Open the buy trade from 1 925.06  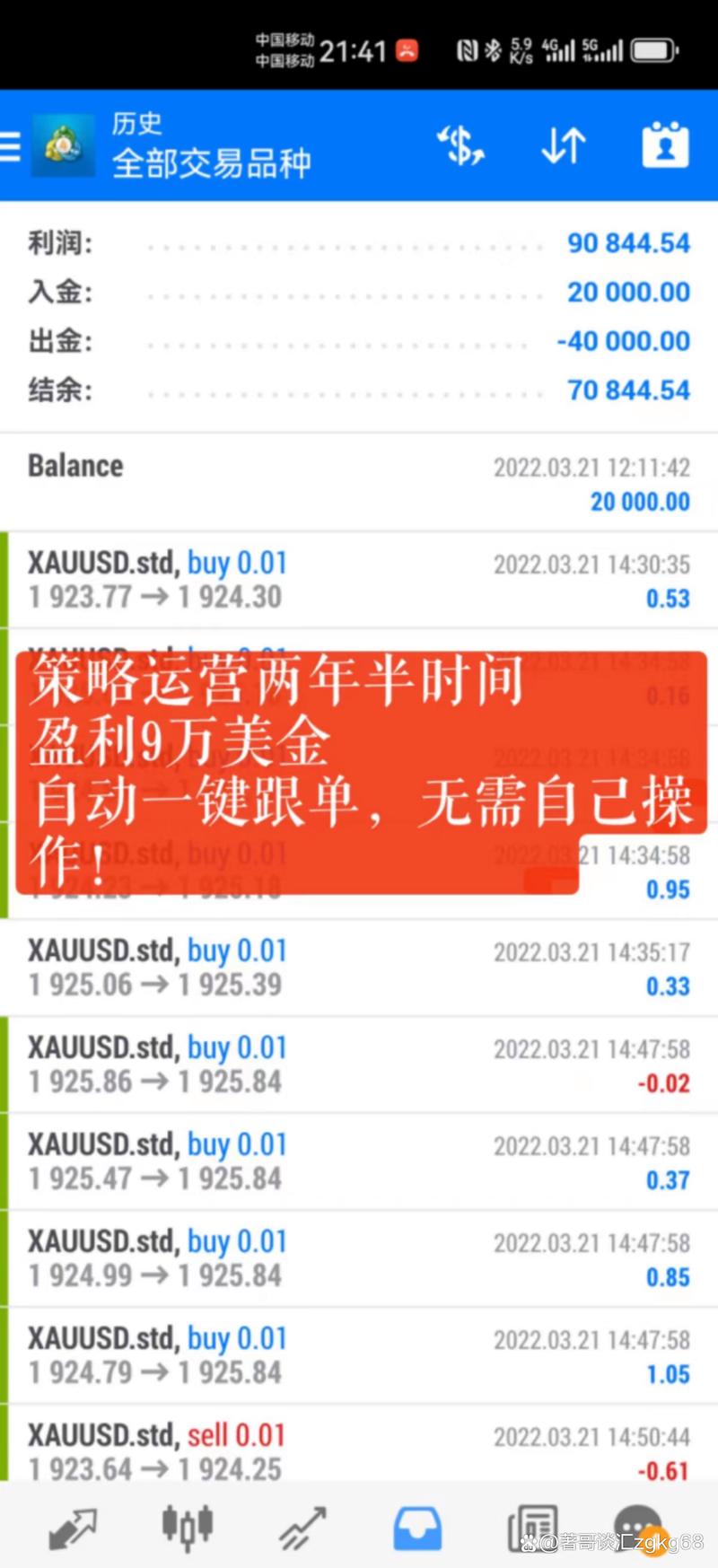(x=359, y=968)
